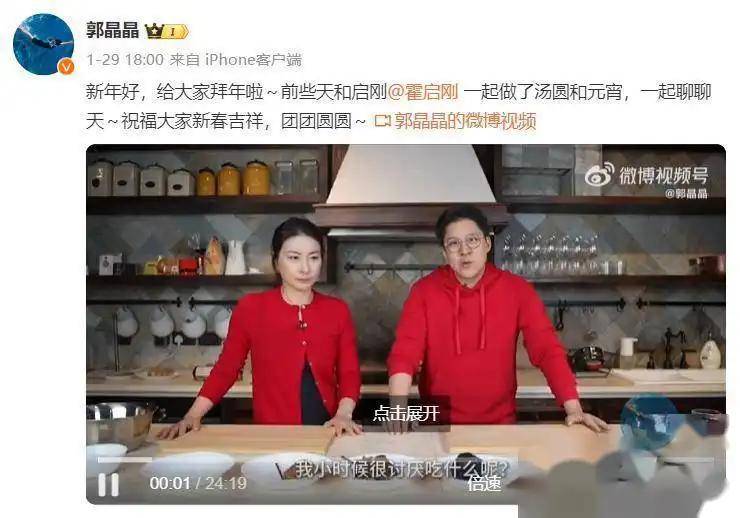Open 郭晶晶's profile avatar
This screenshot has height=518, width=740.
tap(43, 44)
